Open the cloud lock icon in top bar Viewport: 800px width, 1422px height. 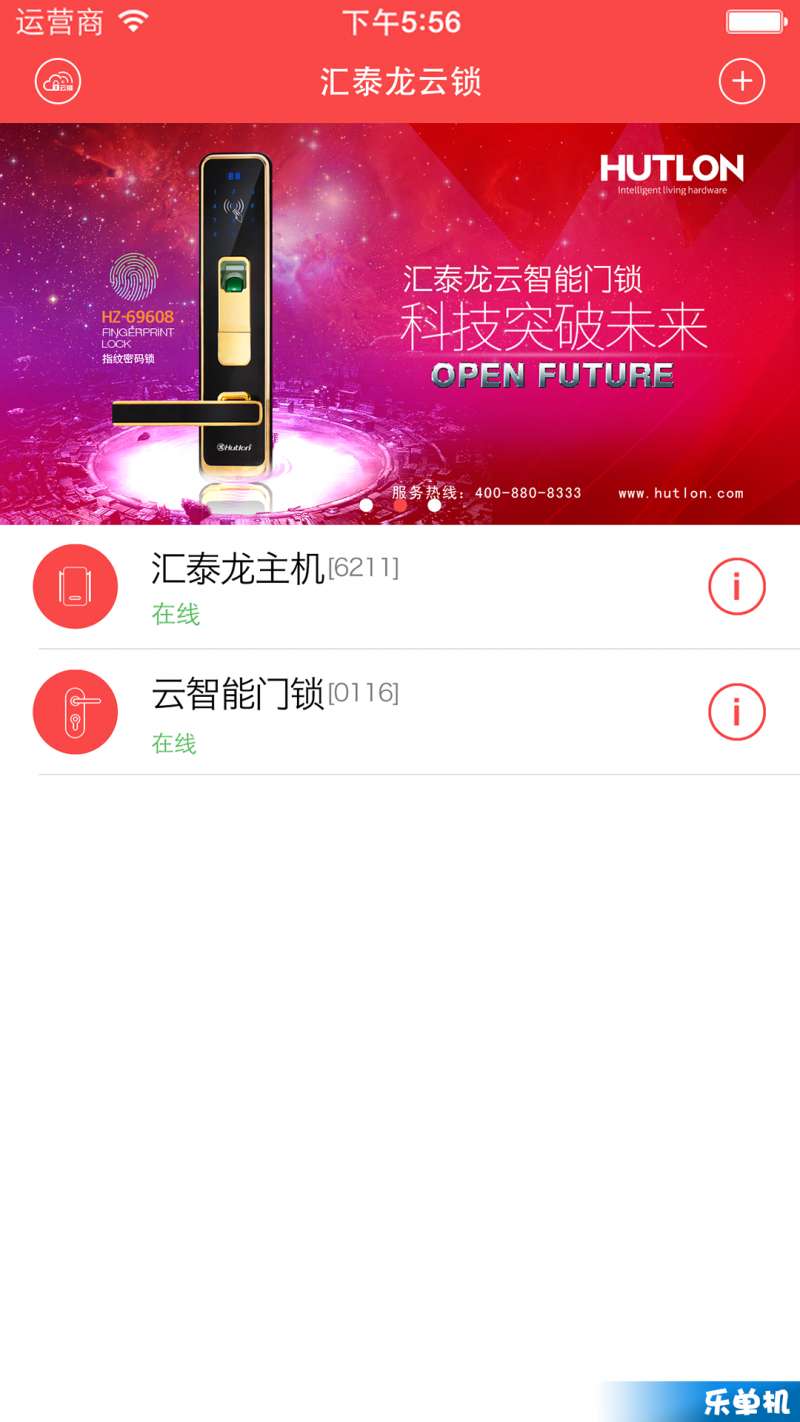point(58,81)
